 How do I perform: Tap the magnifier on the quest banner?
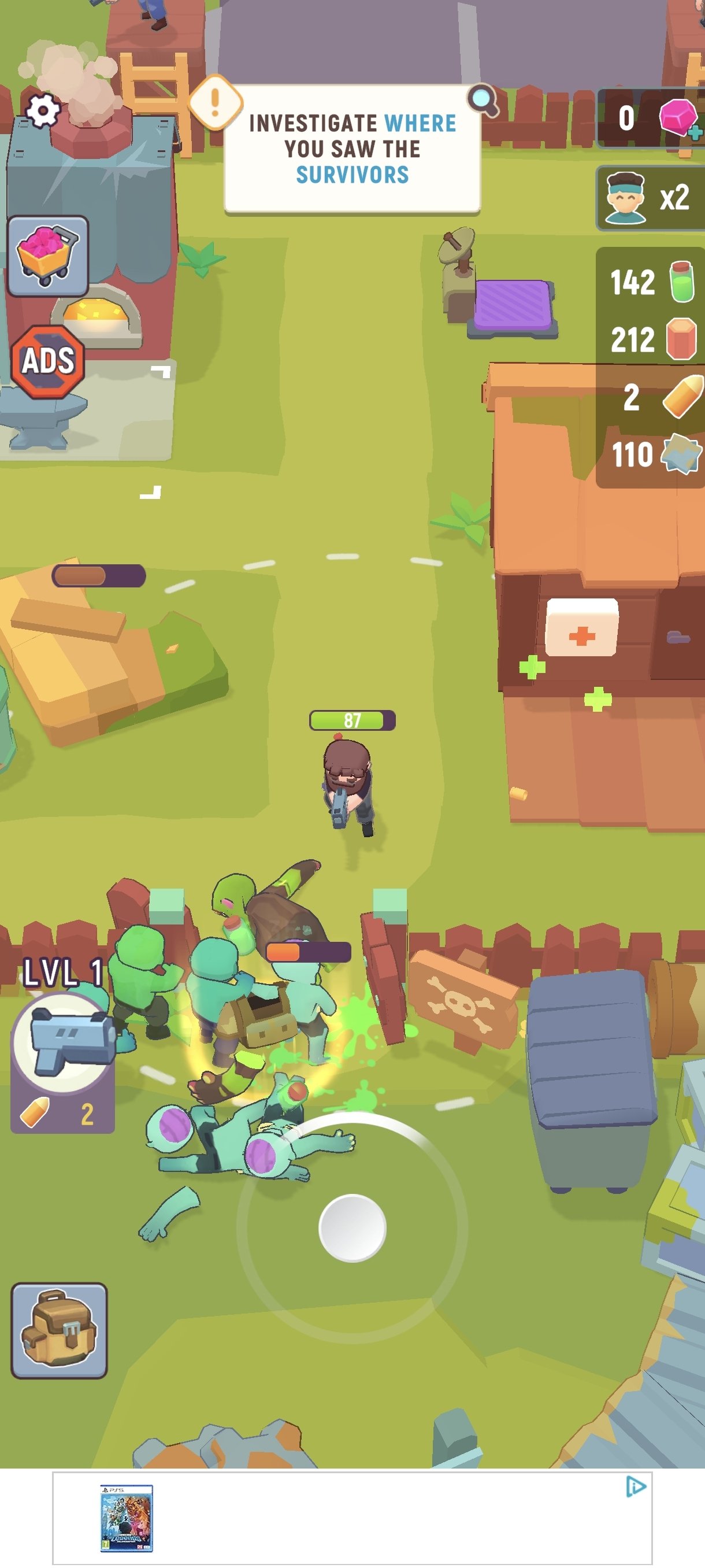point(484,100)
